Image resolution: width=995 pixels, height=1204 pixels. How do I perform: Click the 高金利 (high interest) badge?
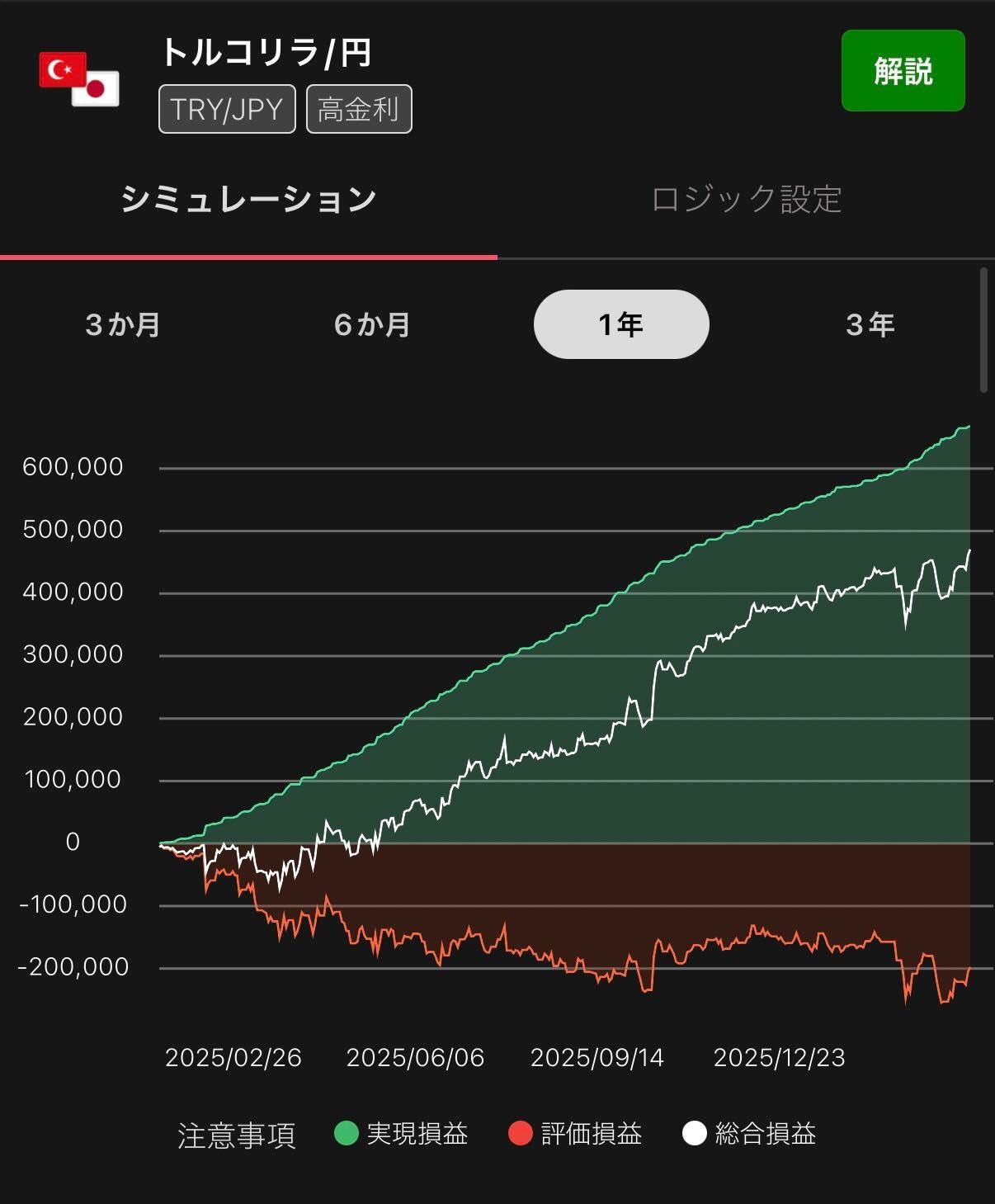coord(359,108)
